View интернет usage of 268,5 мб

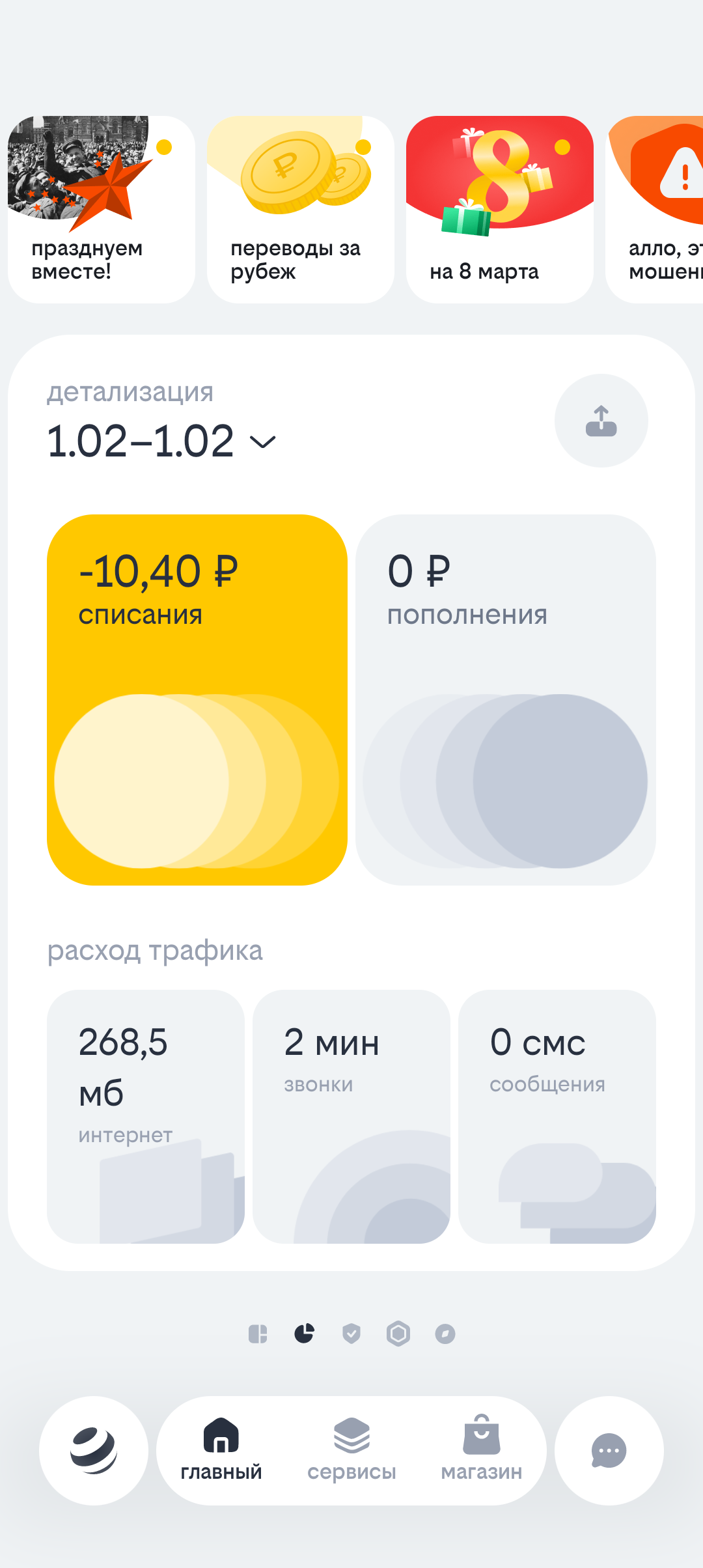point(146,1116)
